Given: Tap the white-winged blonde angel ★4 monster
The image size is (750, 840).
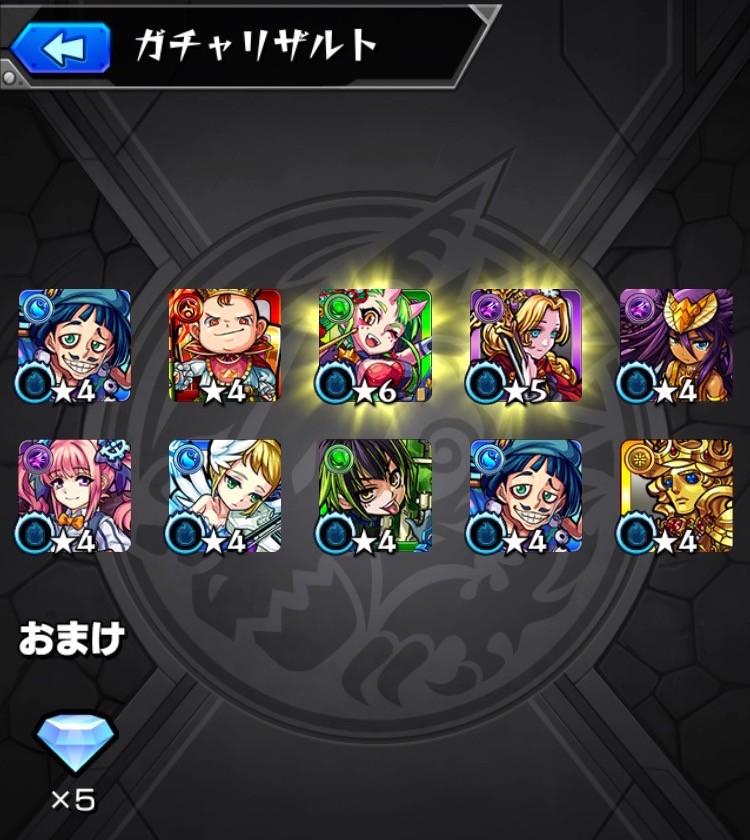Looking at the screenshot, I should coord(225,496).
